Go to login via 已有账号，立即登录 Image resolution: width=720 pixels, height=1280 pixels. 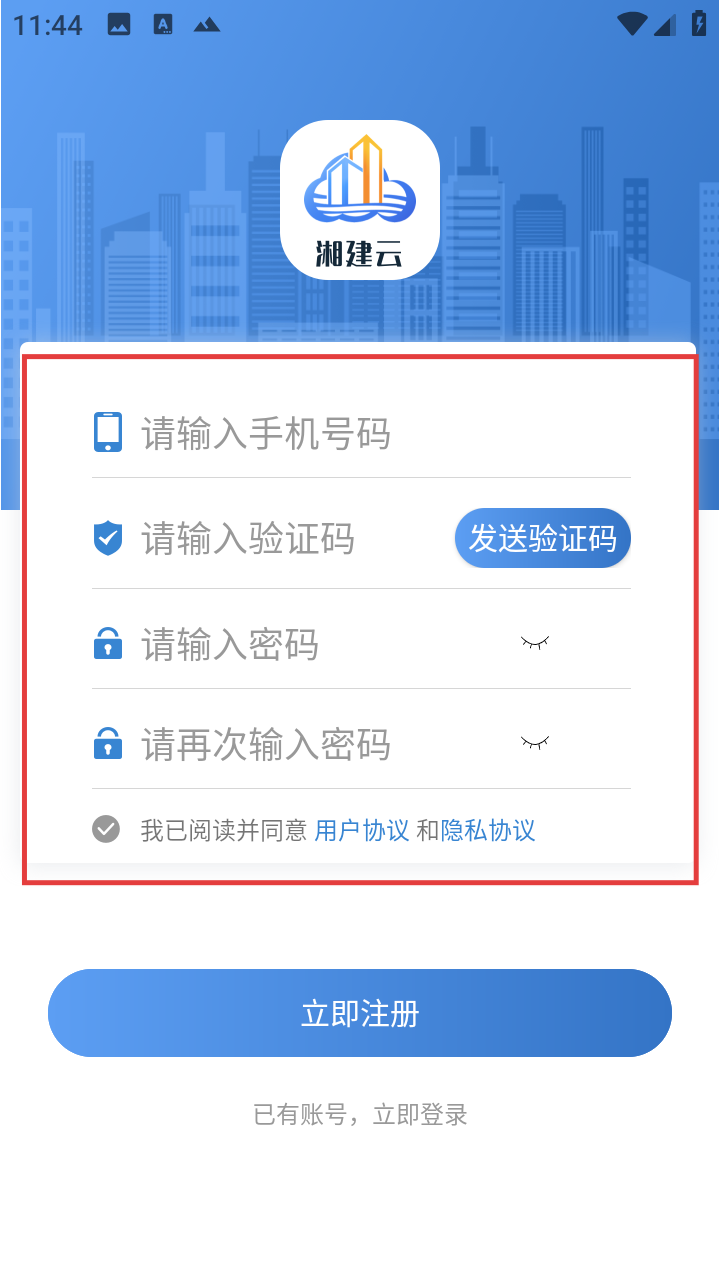click(360, 1114)
